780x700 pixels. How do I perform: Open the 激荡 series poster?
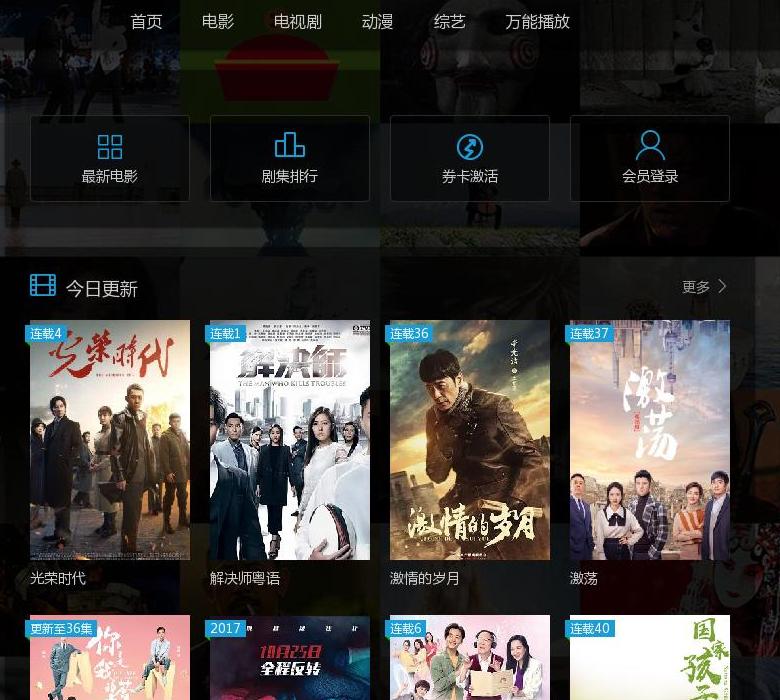650,440
